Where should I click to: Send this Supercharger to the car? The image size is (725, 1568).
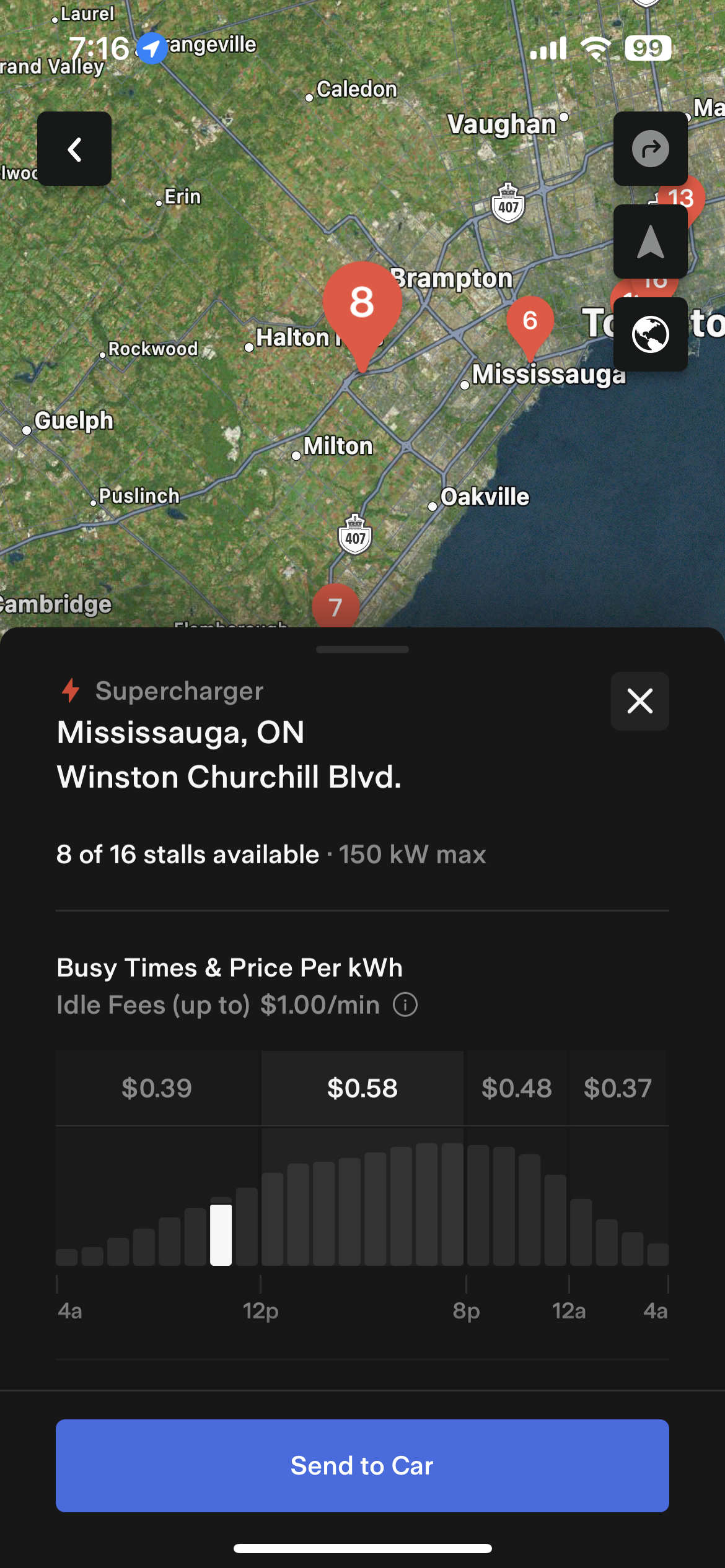click(362, 1465)
